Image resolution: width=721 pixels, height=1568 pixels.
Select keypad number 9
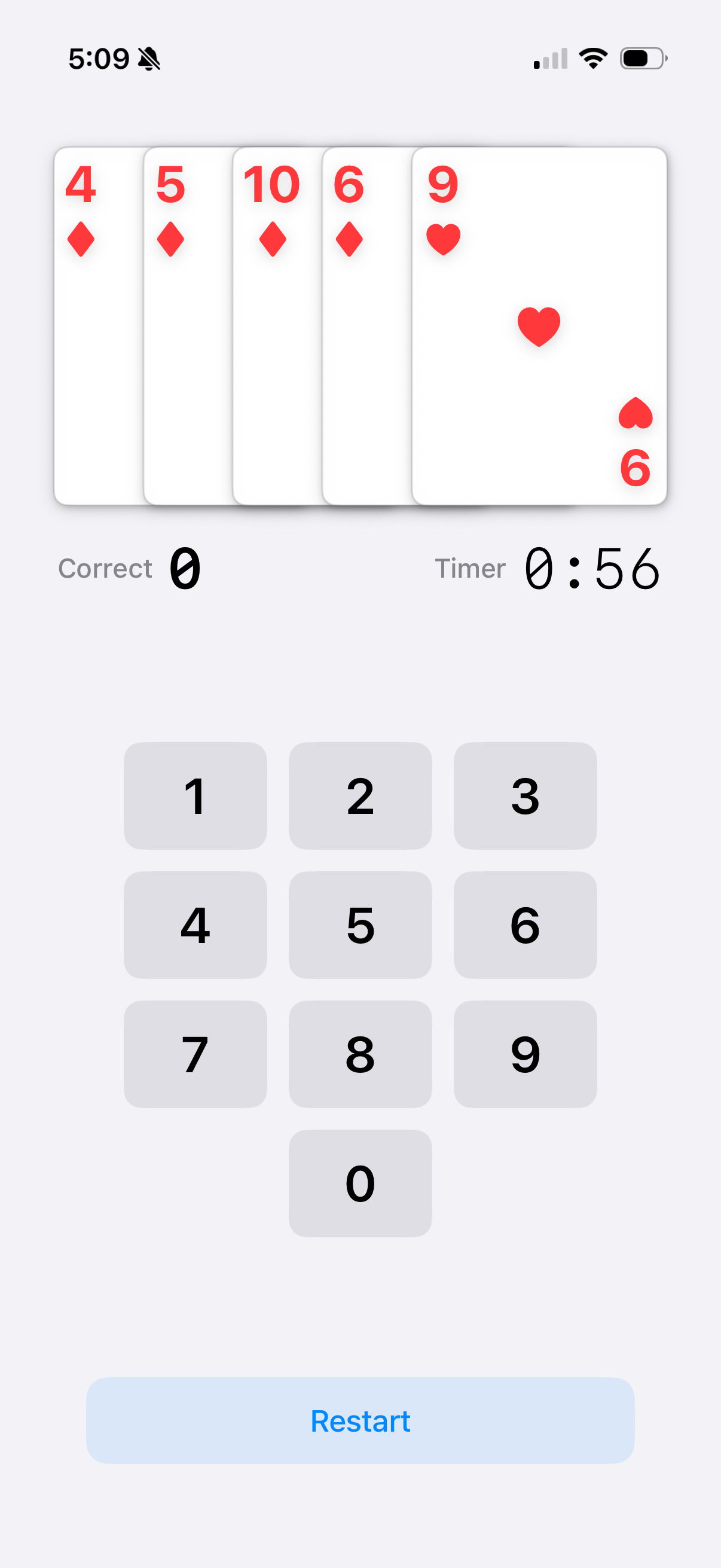[525, 1054]
